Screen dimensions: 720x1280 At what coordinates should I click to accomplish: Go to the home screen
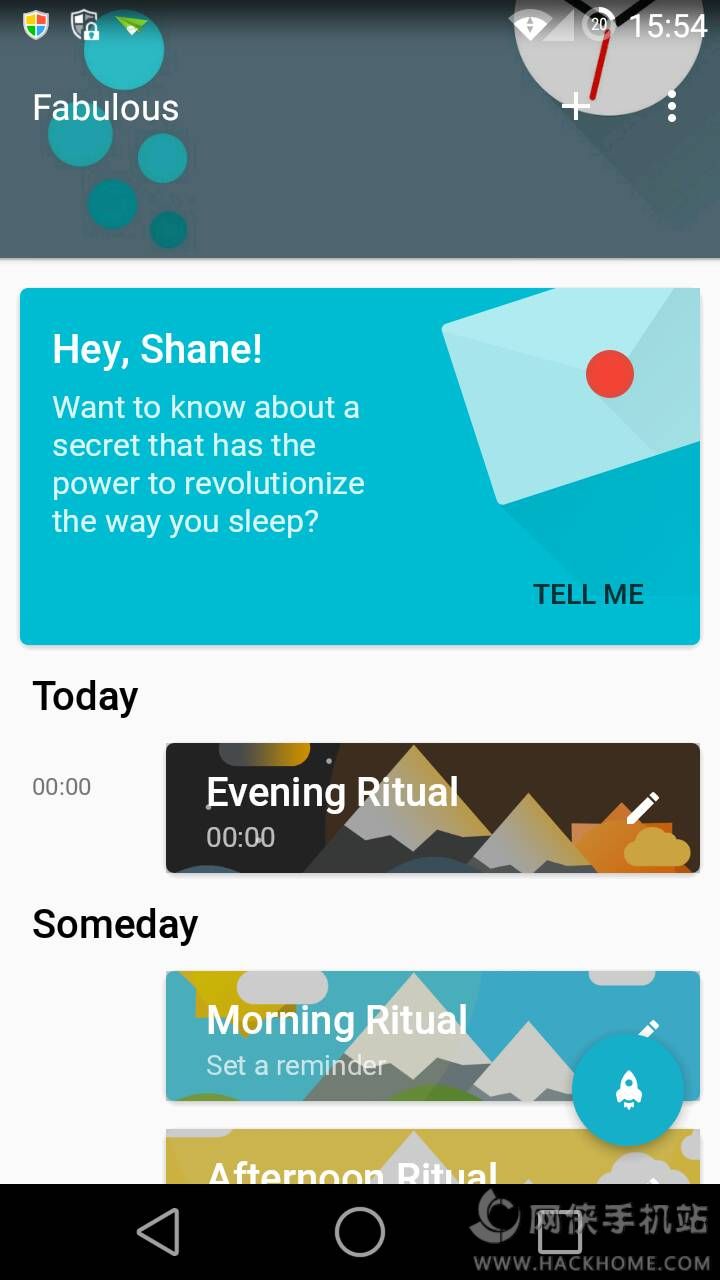point(360,1231)
